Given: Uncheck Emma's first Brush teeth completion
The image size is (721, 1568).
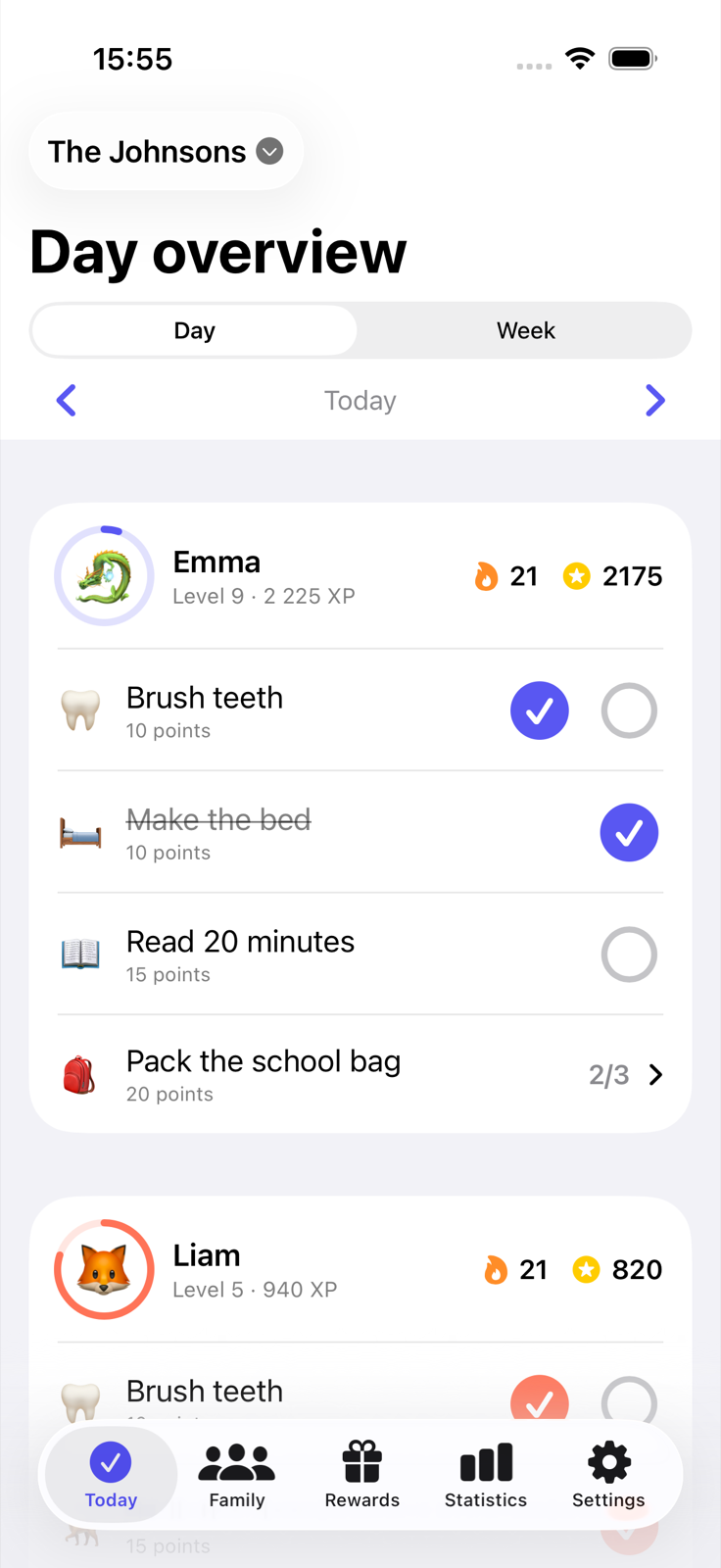Looking at the screenshot, I should pyautogui.click(x=540, y=710).
